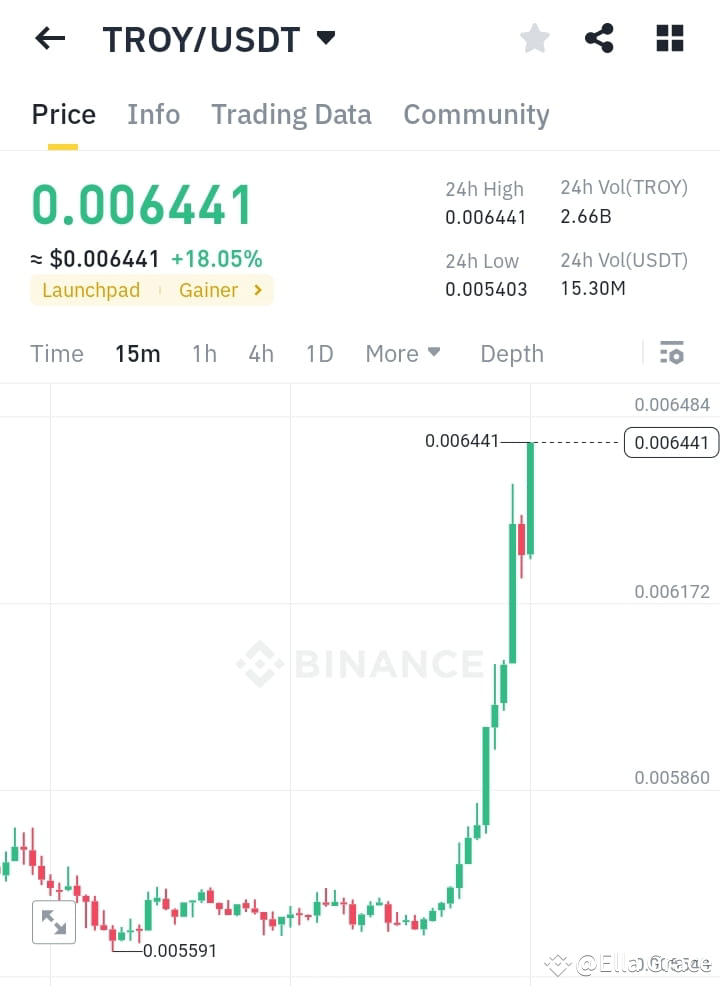Viewport: 720px width, 986px height.
Task: Switch to the Trading Data tab
Action: (291, 114)
